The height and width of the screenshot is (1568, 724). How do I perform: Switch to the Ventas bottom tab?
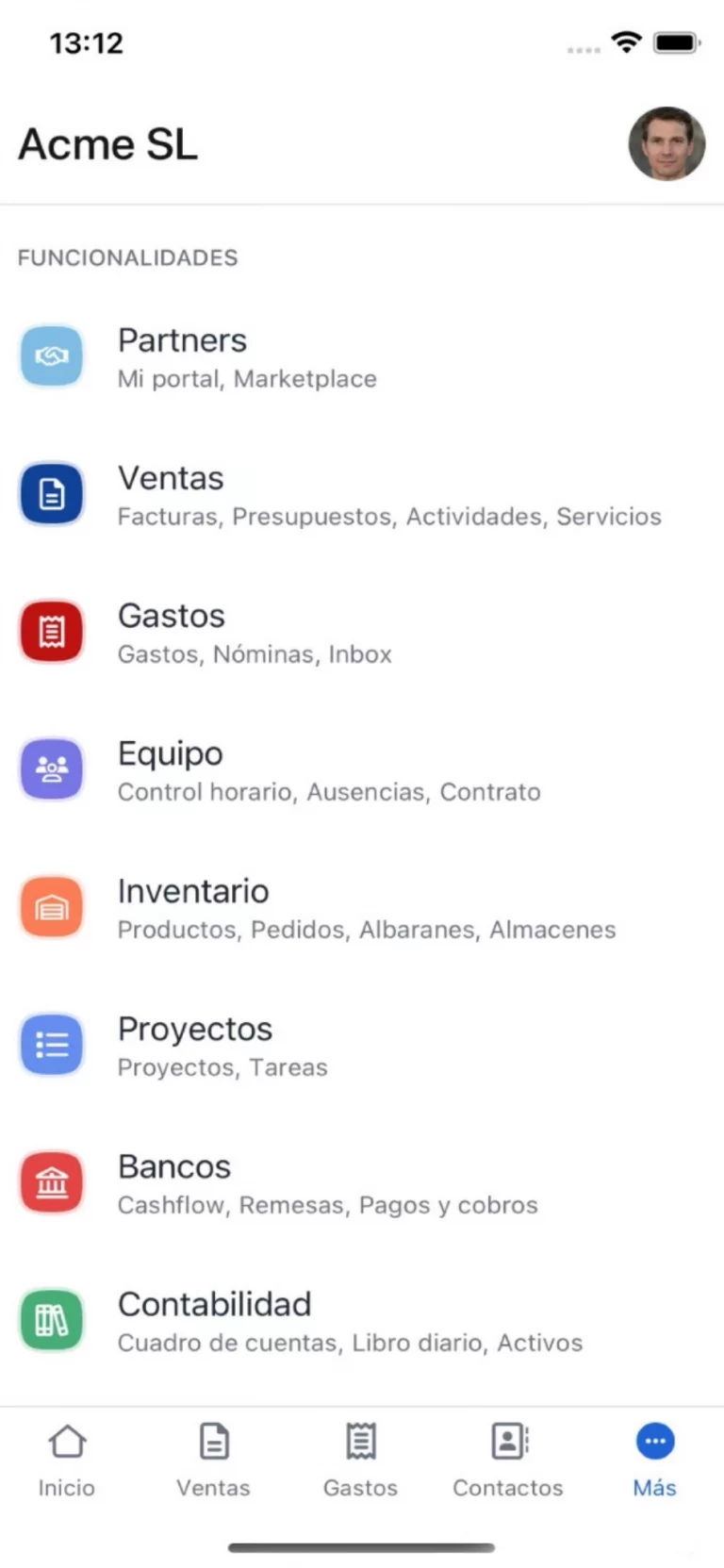coord(214,1459)
